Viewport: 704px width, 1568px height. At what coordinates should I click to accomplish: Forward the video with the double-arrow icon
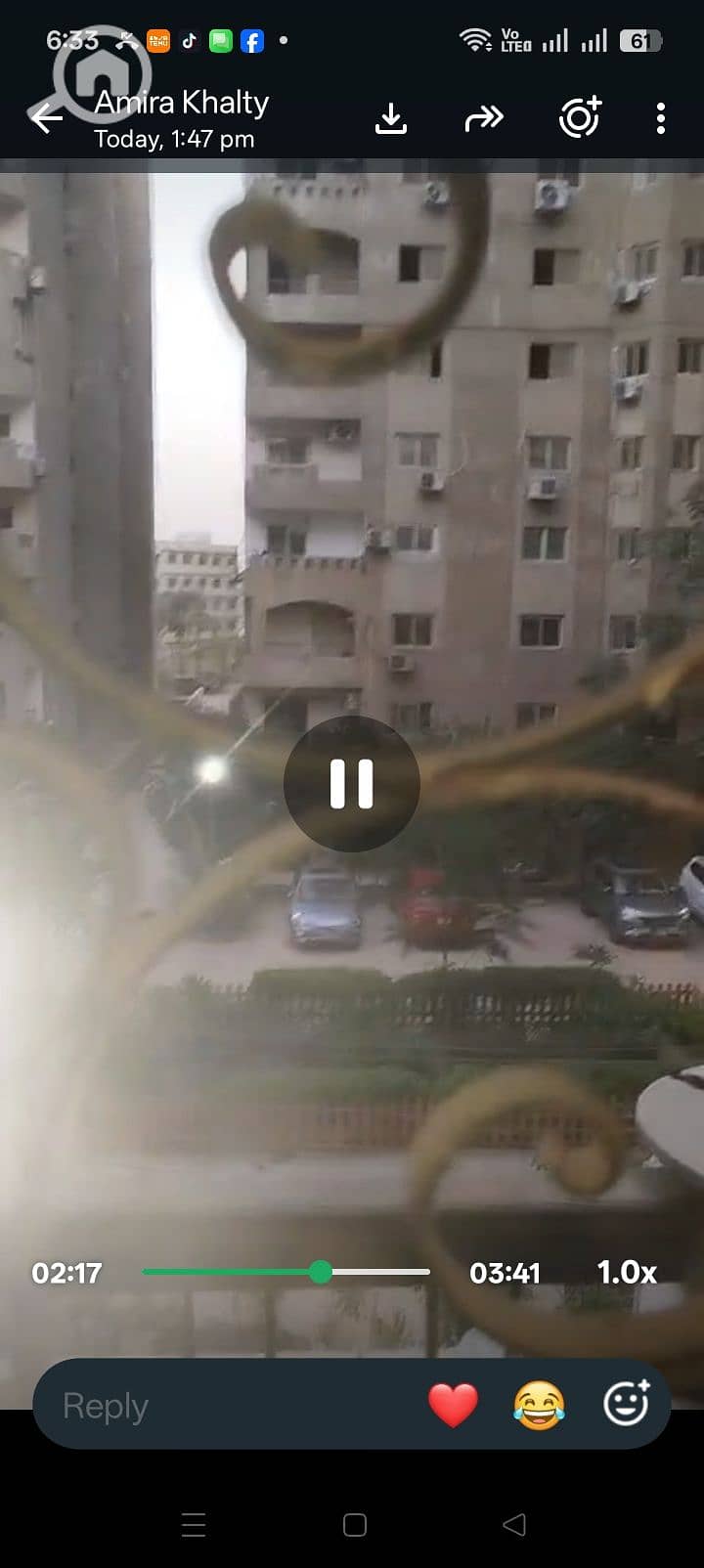point(484,119)
